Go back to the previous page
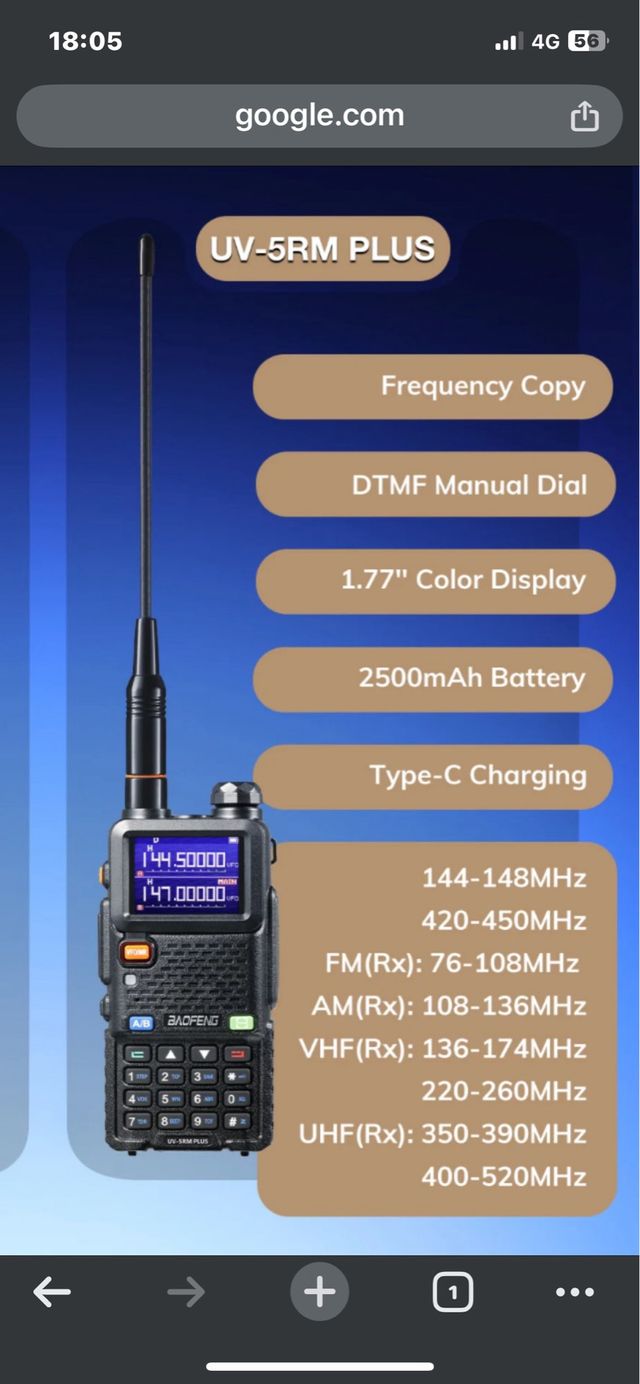 (52, 1292)
